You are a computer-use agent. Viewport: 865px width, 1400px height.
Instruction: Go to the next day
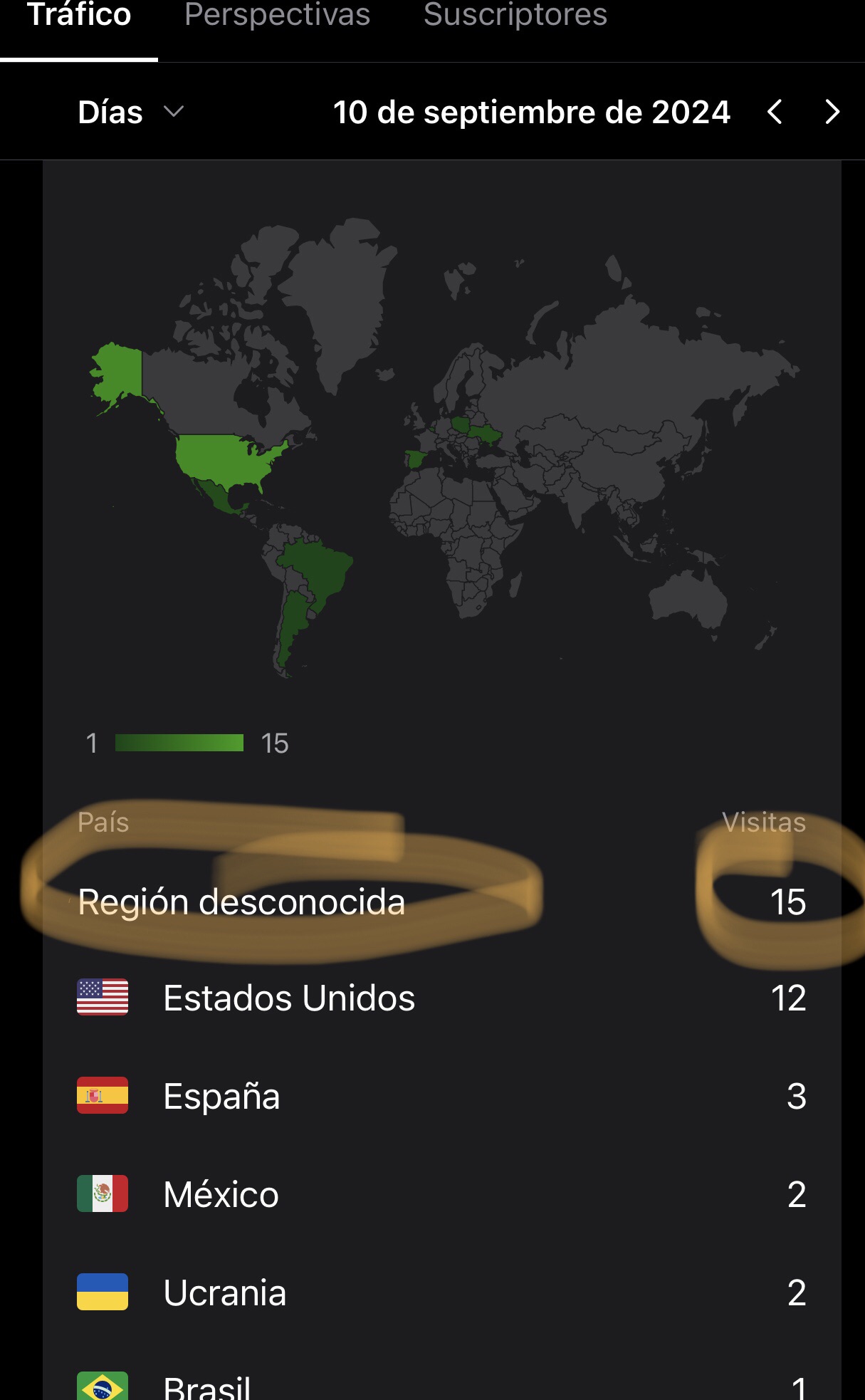tap(832, 112)
